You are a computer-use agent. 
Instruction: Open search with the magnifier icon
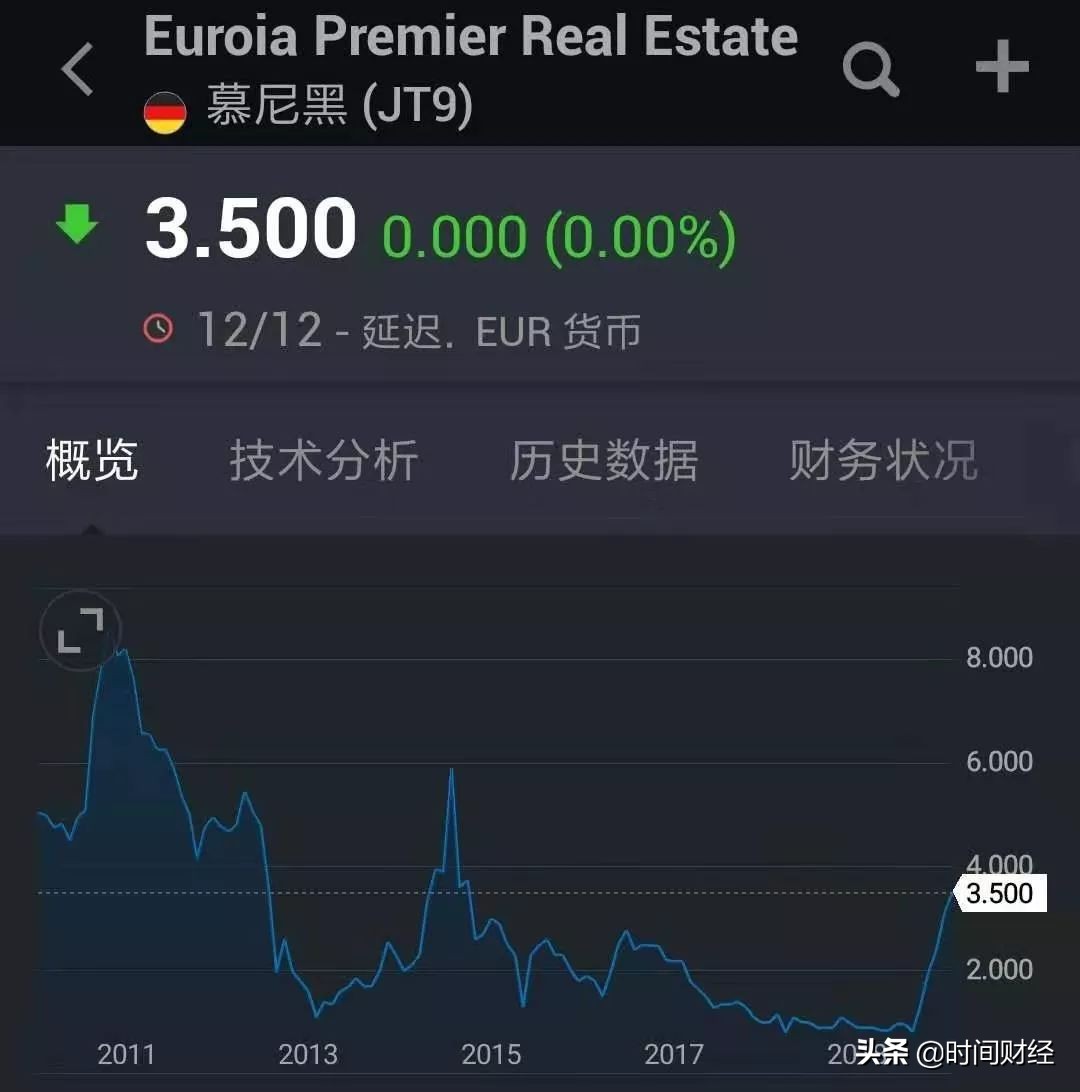(869, 70)
